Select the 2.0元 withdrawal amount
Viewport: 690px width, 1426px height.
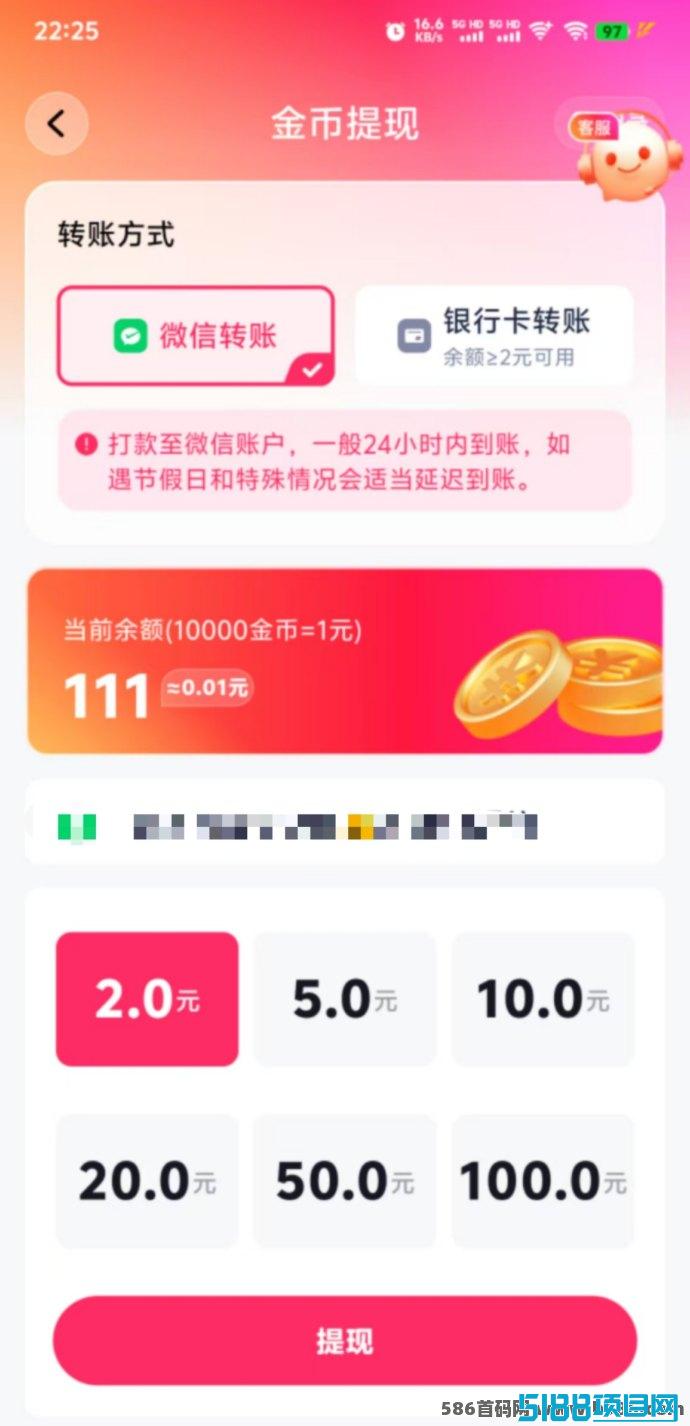click(x=147, y=999)
